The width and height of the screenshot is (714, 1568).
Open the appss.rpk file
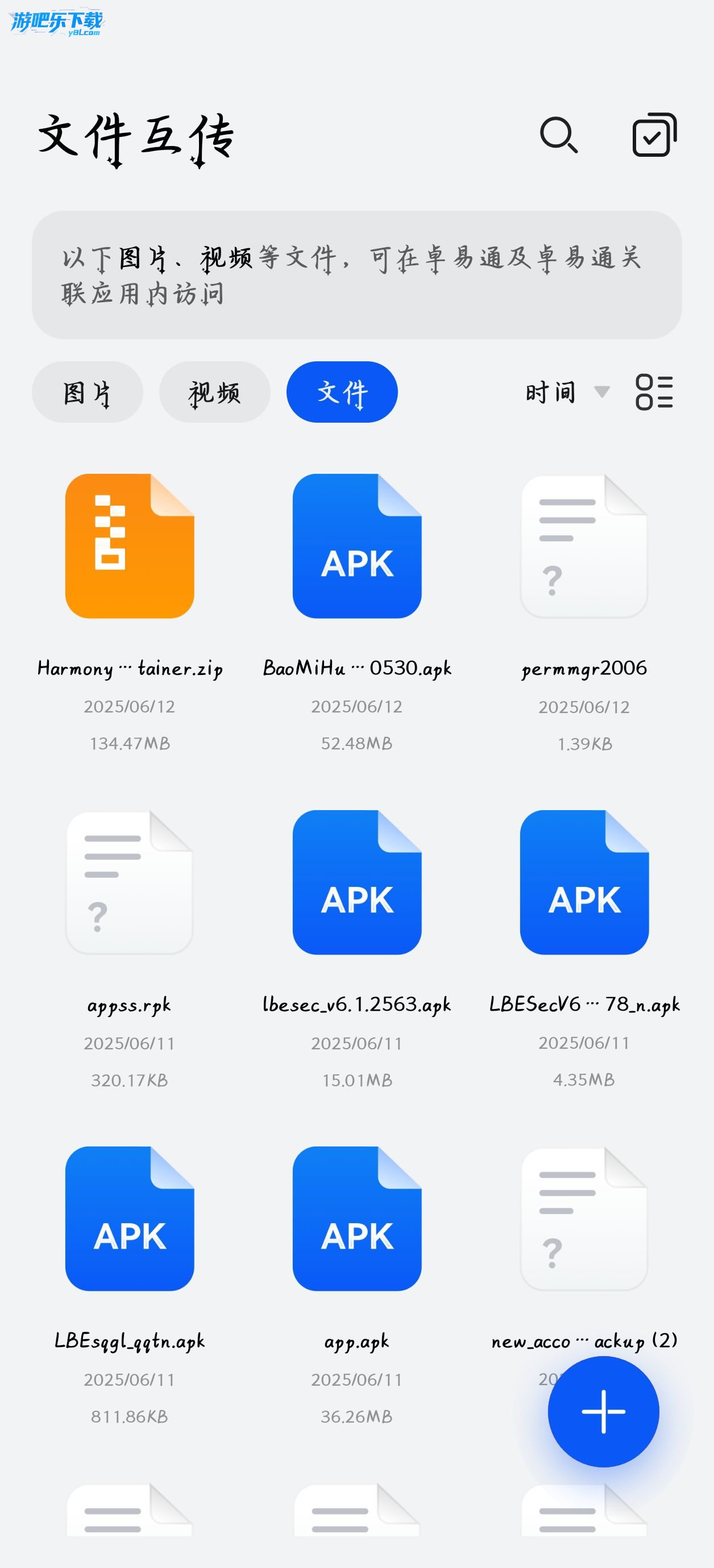pos(130,883)
